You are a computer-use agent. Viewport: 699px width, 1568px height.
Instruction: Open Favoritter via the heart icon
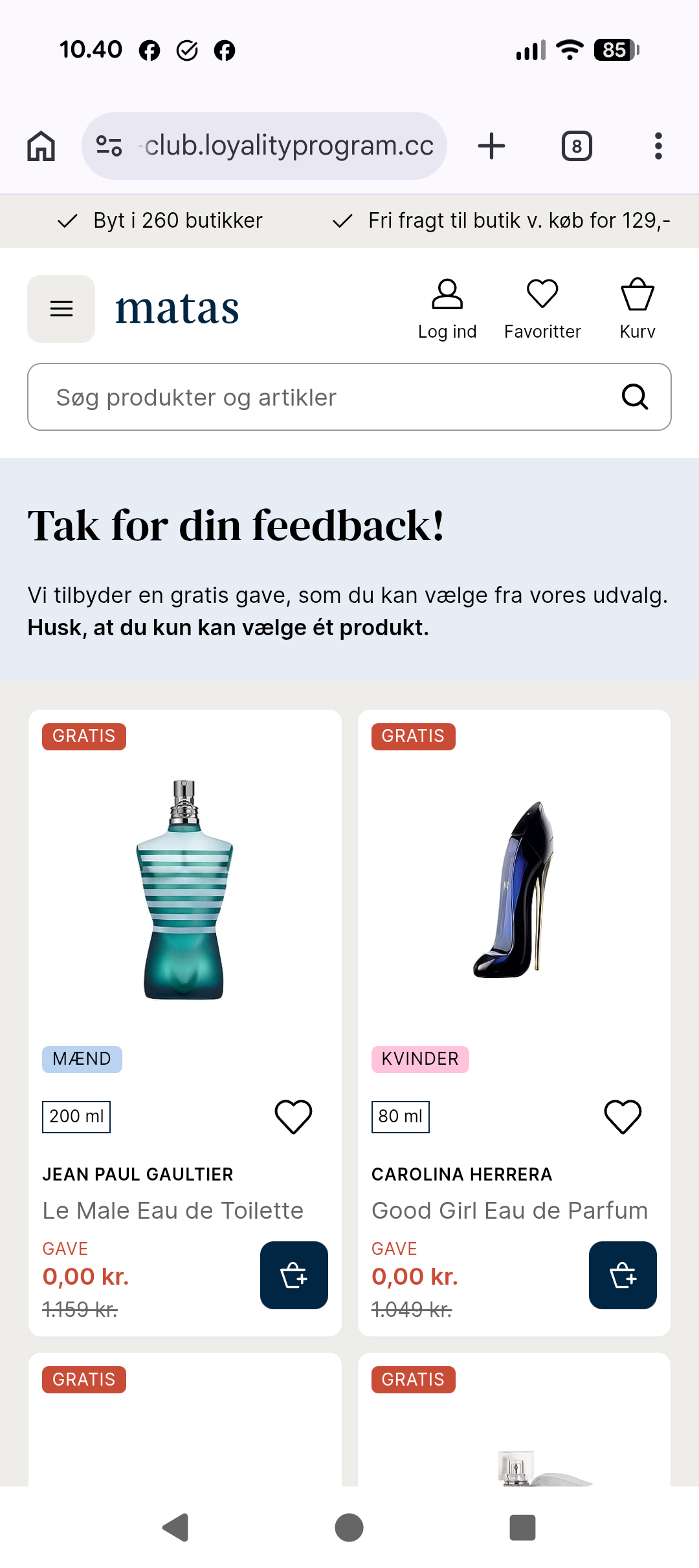[x=542, y=307]
